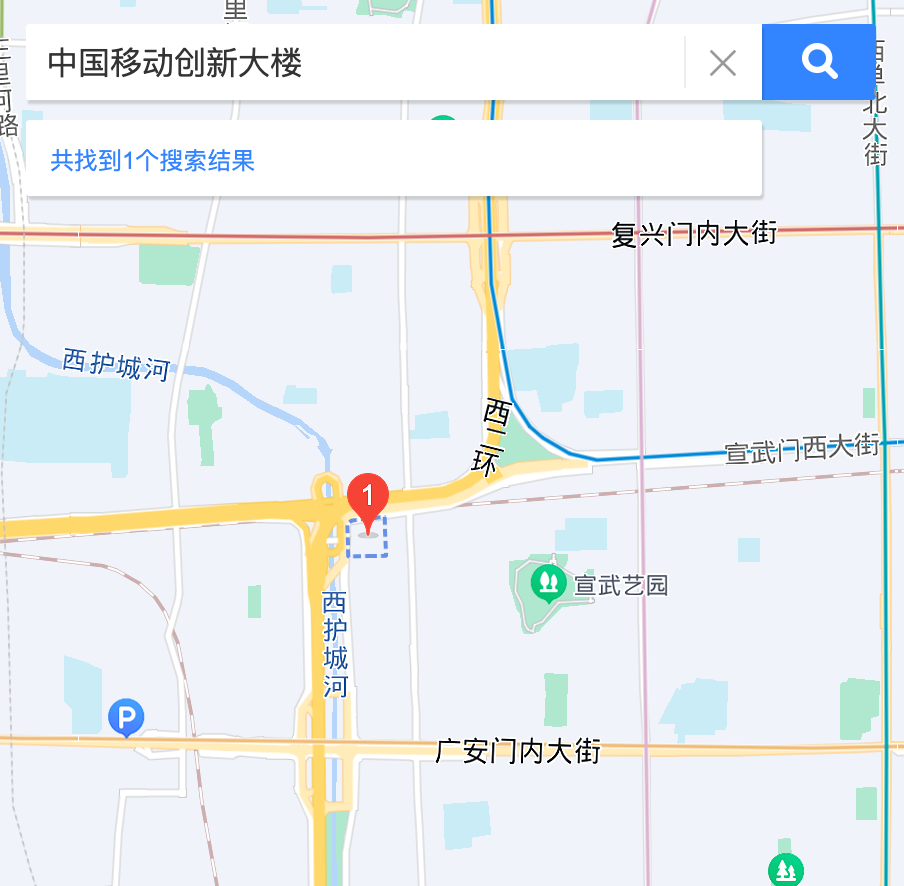The image size is (904, 886).
Task: Run the search with the blue magnifier button
Action: pyautogui.click(x=818, y=62)
